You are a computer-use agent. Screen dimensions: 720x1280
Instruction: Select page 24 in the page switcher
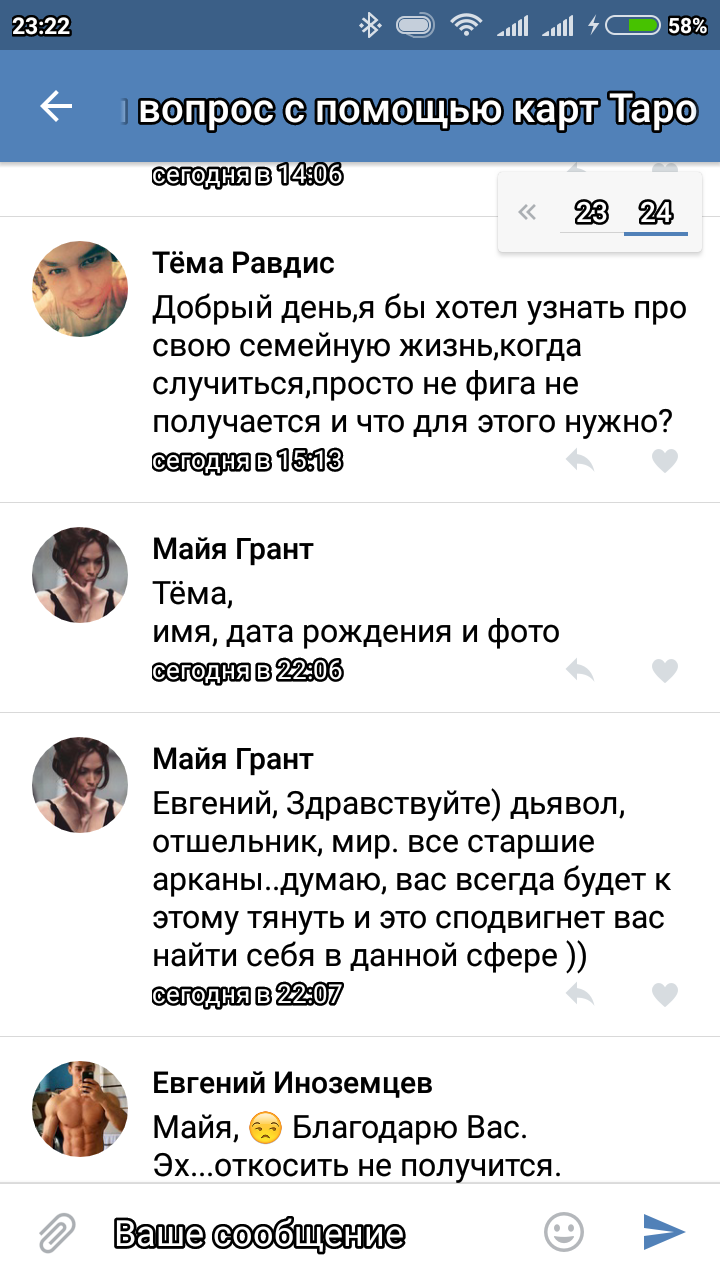656,212
